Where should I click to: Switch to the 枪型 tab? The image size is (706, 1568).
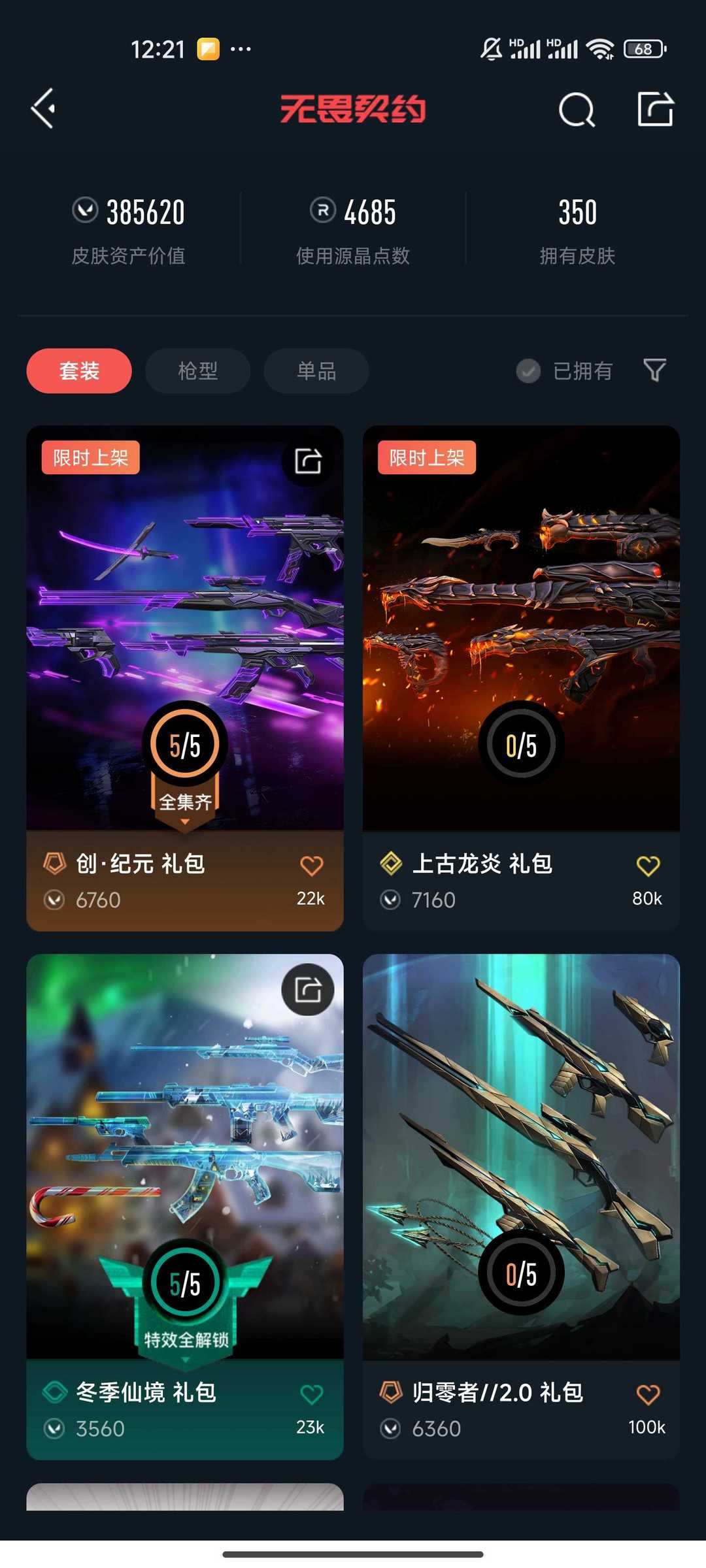(x=197, y=370)
